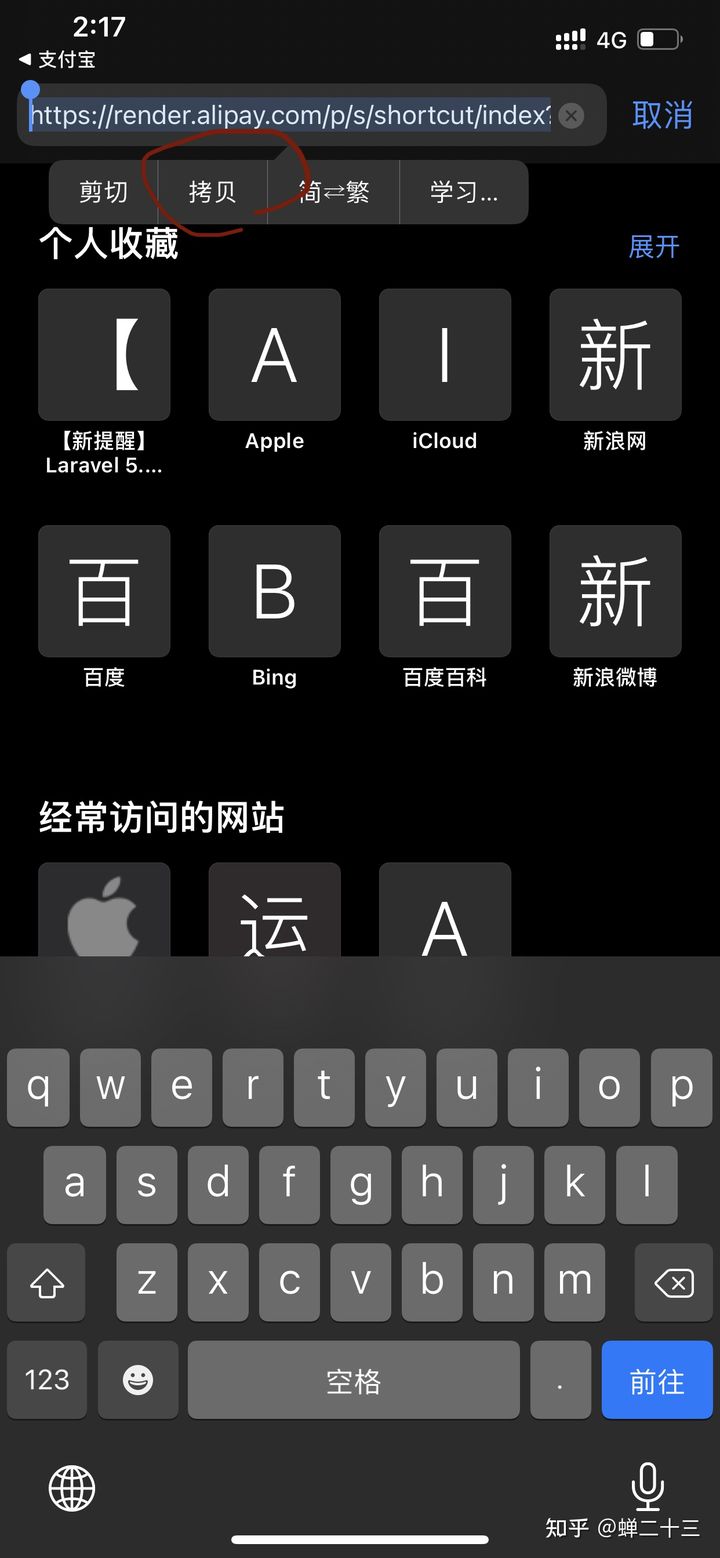Tap 学习... in the text menu
This screenshot has width=720, height=1558.
point(463,192)
